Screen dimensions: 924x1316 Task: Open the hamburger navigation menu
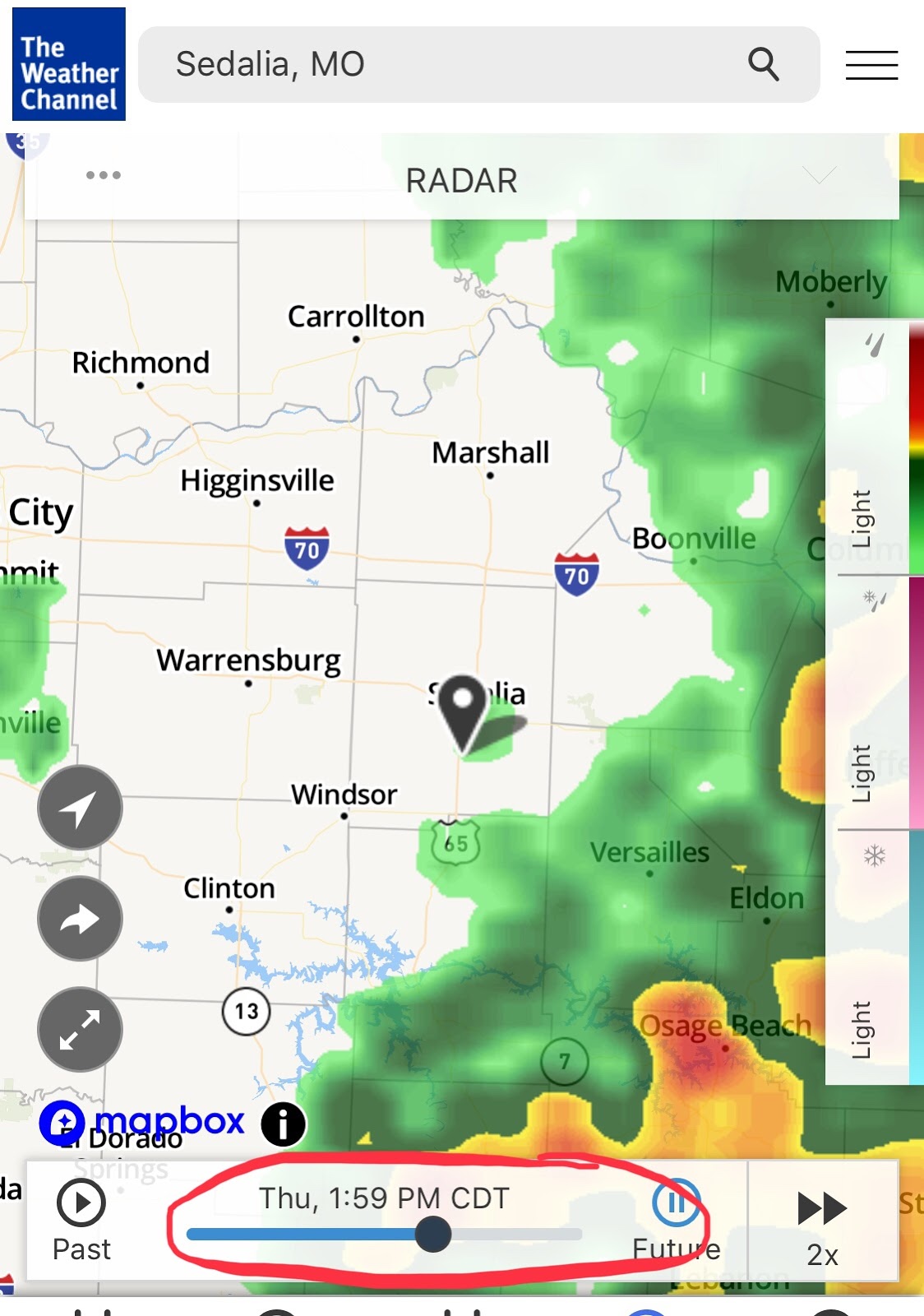click(x=871, y=64)
